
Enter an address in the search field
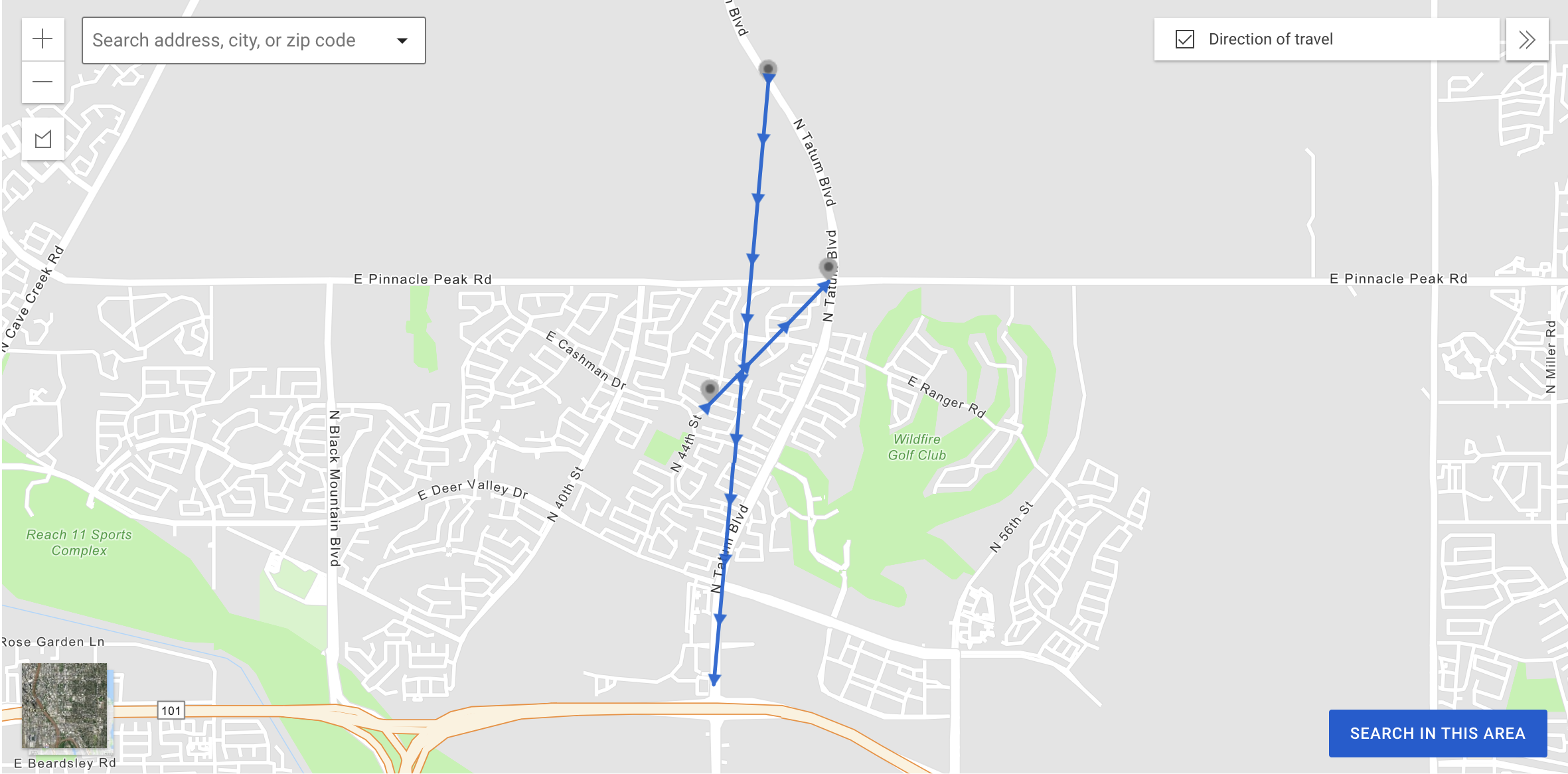(239, 40)
